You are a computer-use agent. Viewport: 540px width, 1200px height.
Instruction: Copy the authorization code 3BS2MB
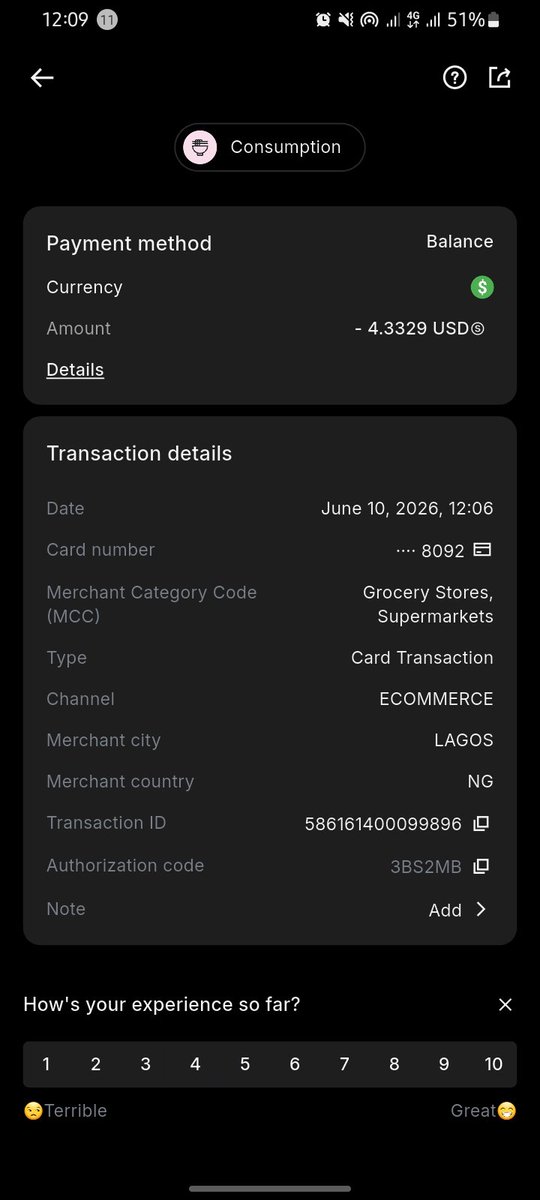tap(481, 866)
